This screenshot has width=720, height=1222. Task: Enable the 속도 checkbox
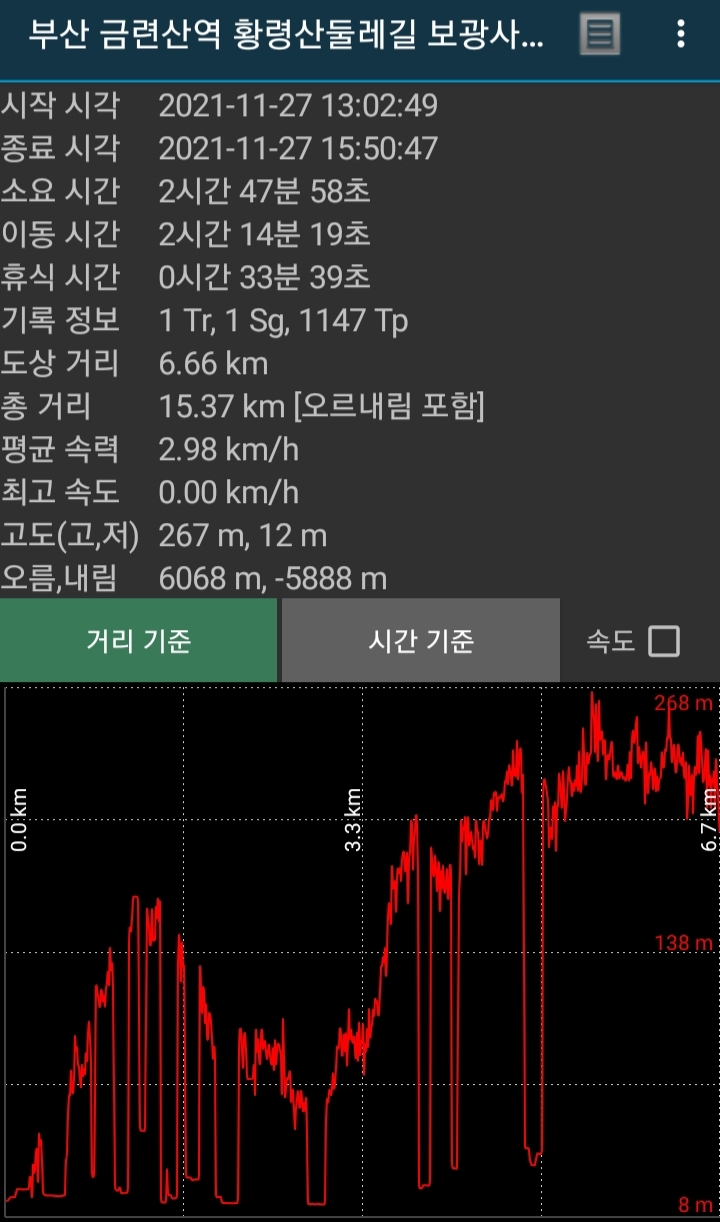tap(664, 641)
